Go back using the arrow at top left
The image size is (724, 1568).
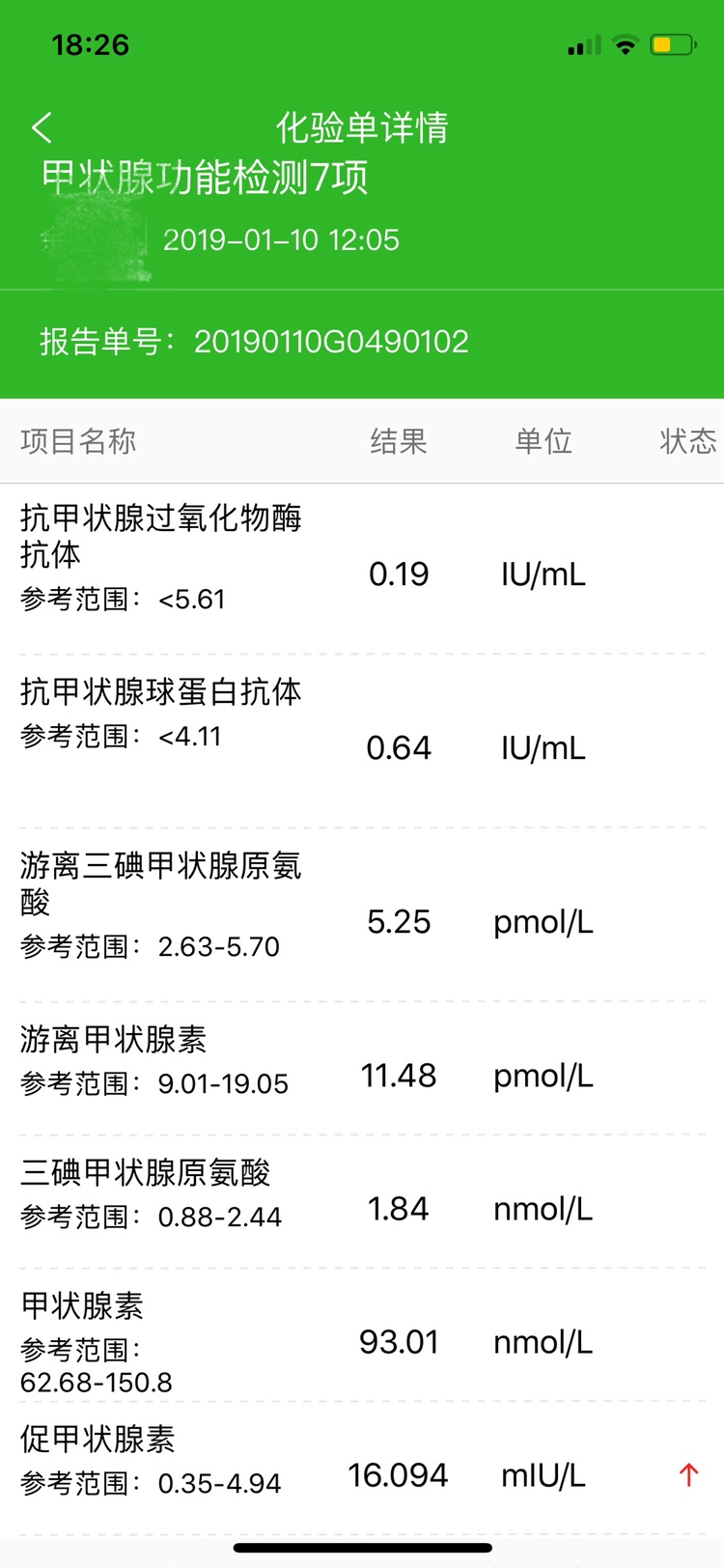(42, 127)
